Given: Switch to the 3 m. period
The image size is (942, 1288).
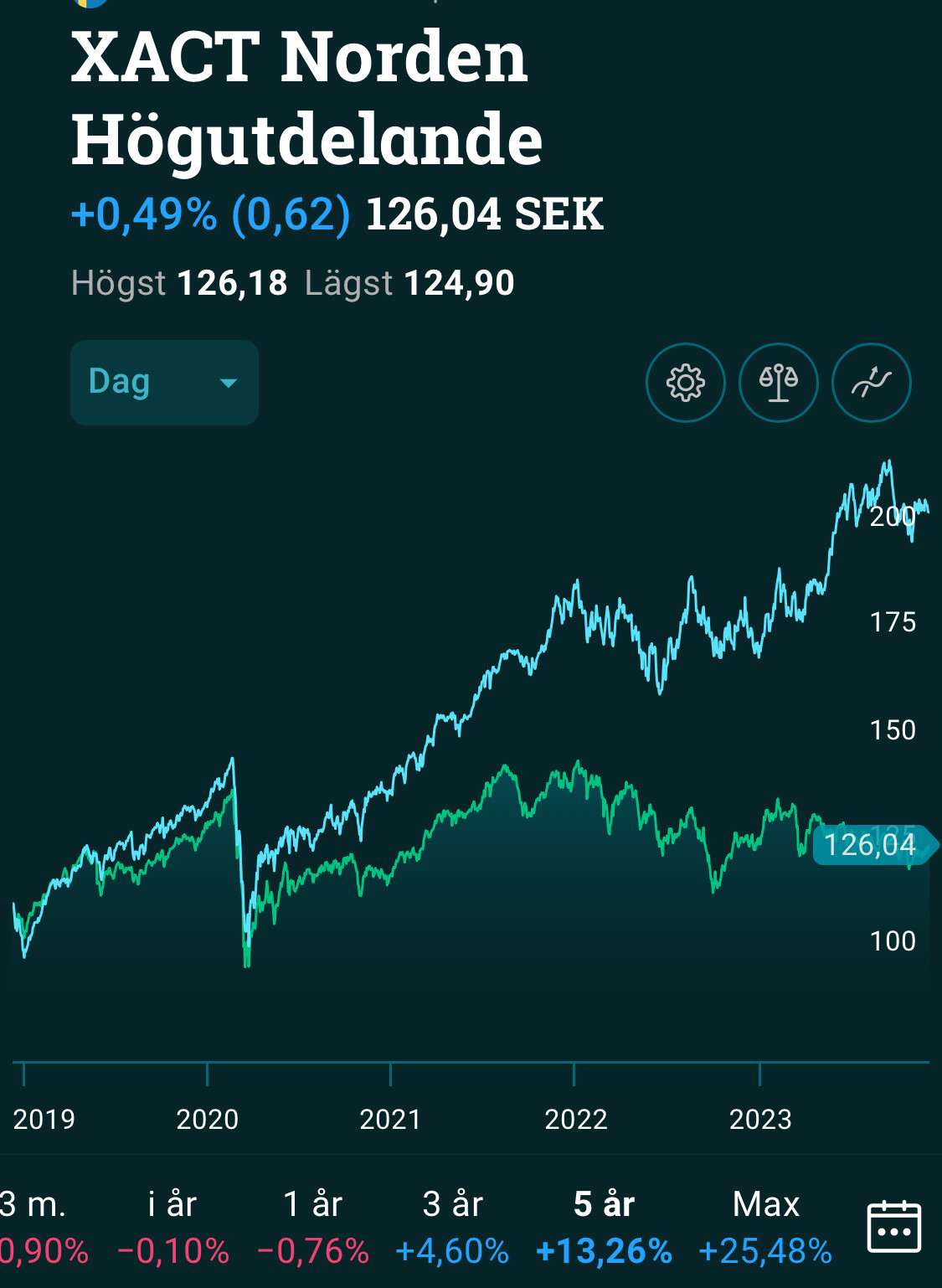Looking at the screenshot, I should tap(38, 1226).
